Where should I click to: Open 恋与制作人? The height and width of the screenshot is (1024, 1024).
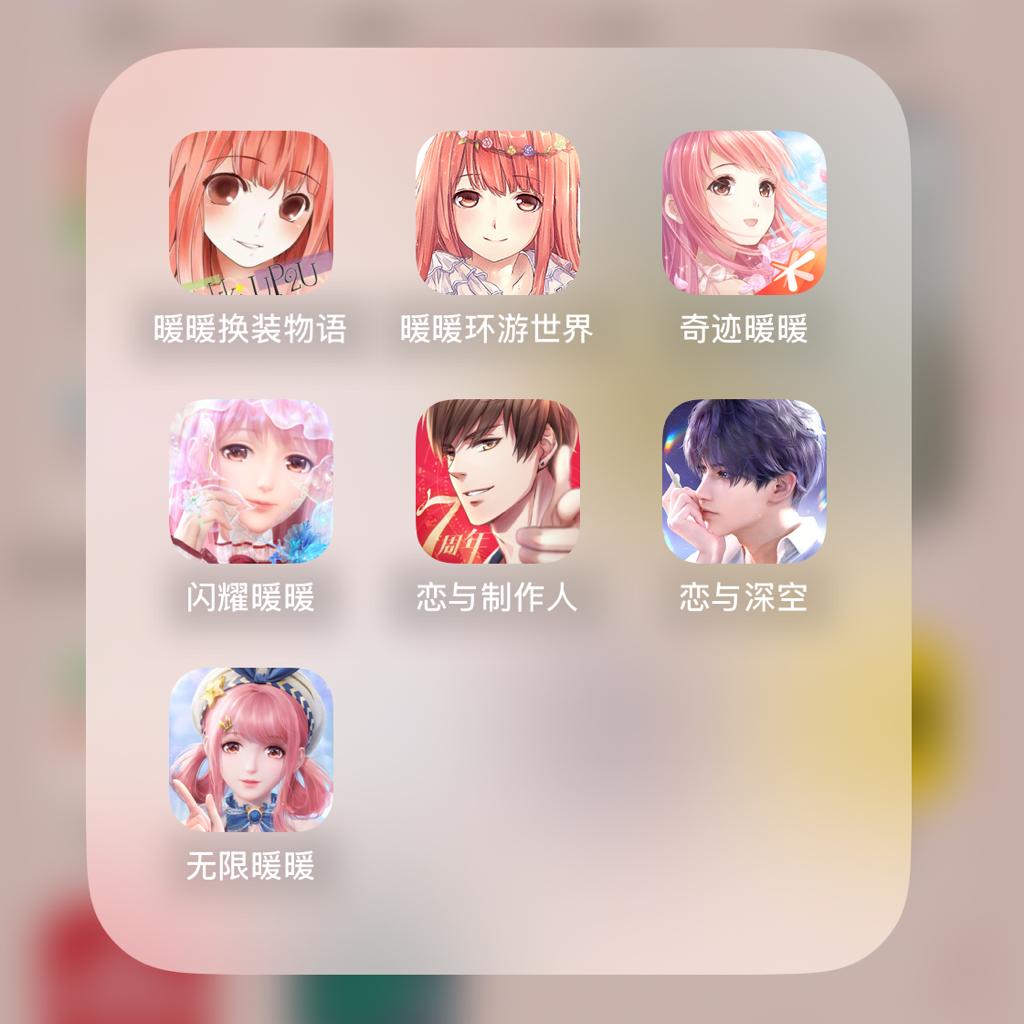click(x=497, y=482)
